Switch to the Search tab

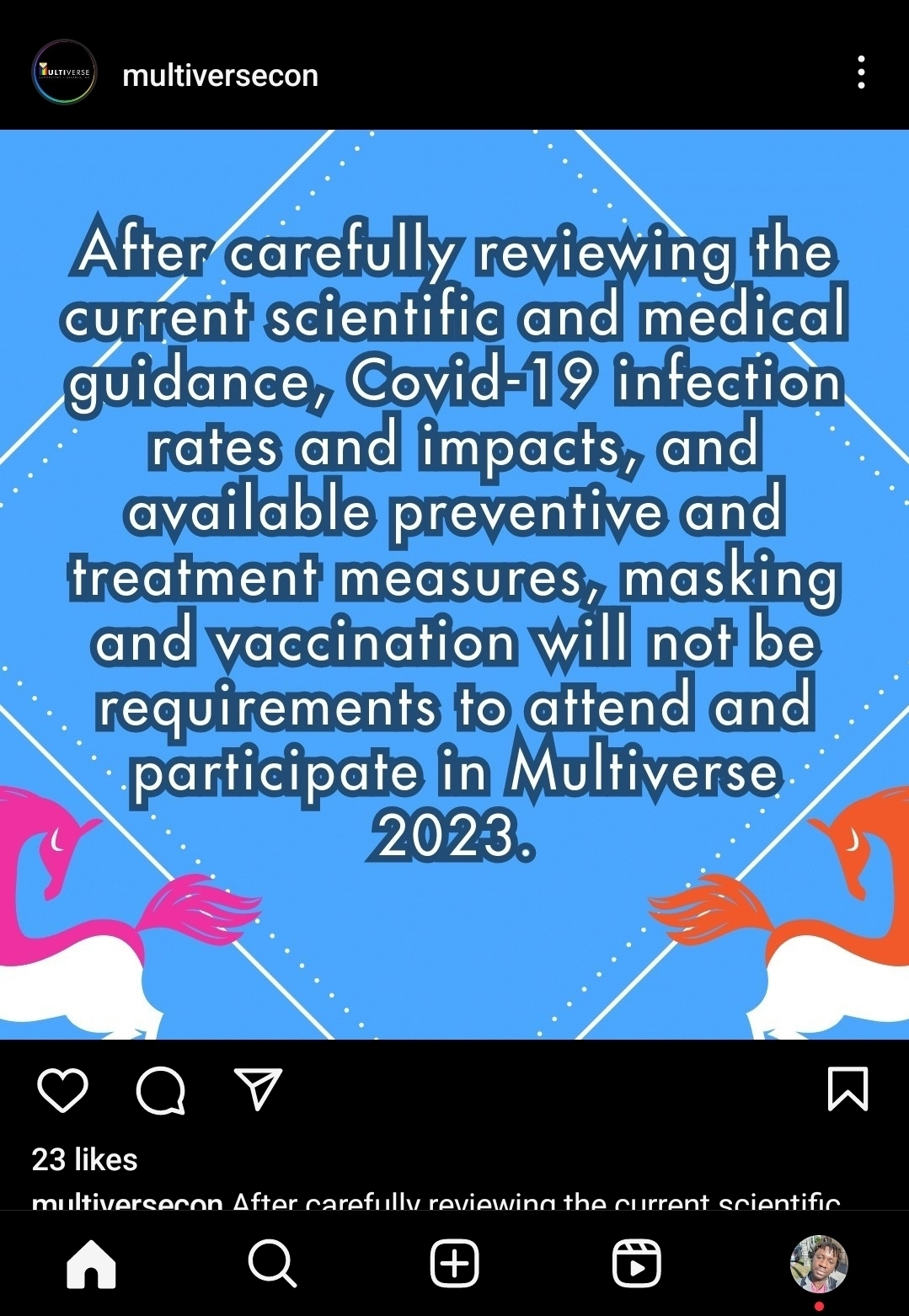point(272,1264)
